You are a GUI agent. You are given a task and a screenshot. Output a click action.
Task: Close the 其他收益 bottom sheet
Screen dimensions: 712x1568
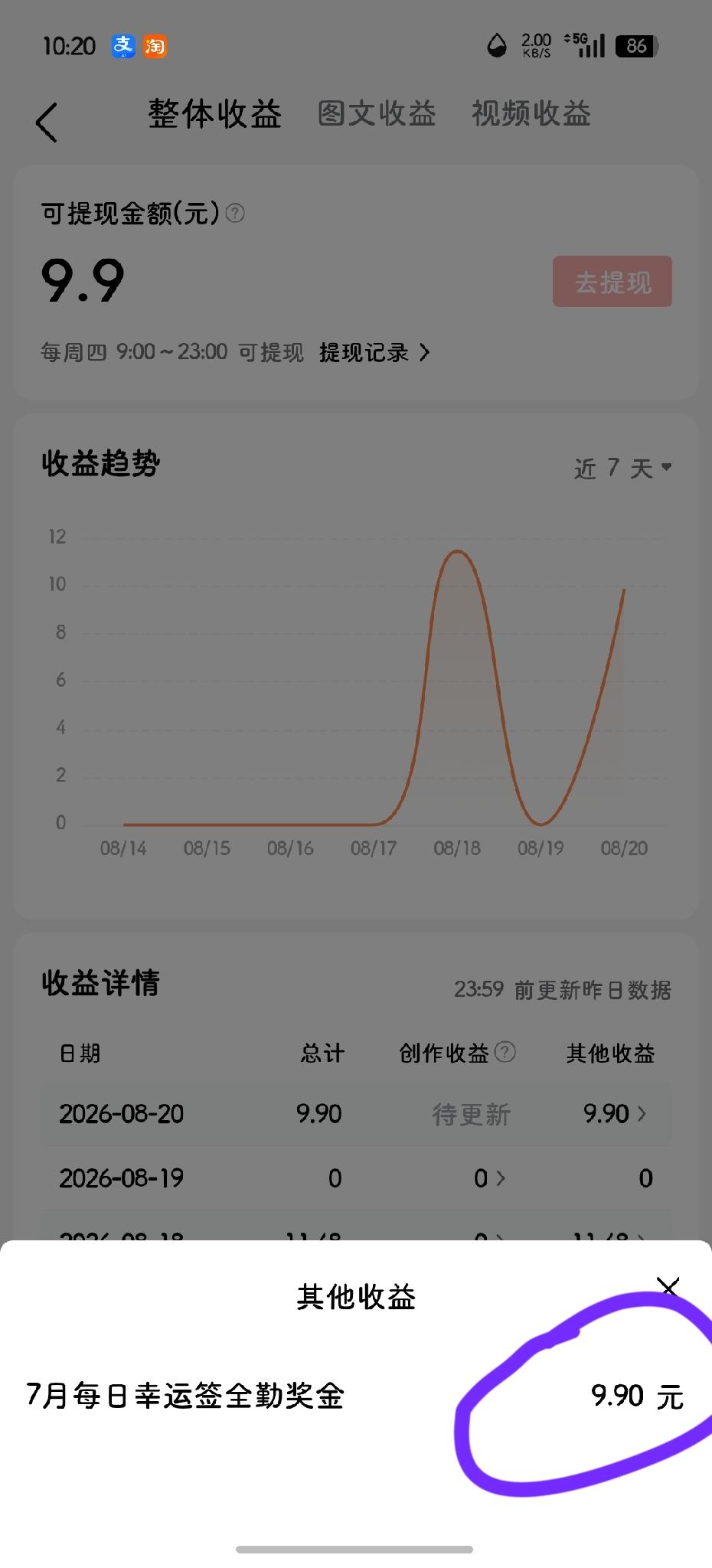(x=668, y=1287)
